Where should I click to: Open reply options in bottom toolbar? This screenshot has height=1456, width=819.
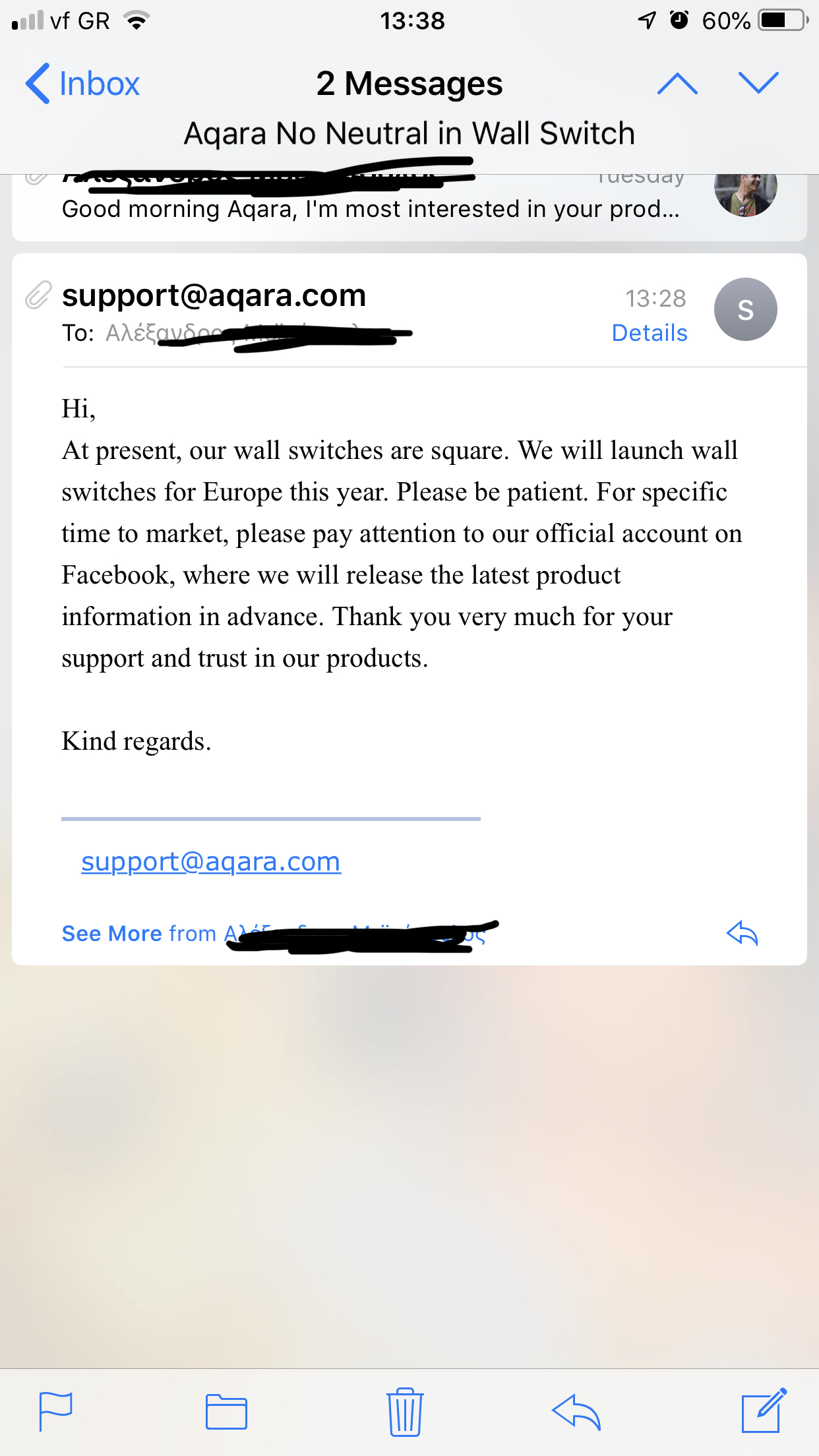[576, 1412]
